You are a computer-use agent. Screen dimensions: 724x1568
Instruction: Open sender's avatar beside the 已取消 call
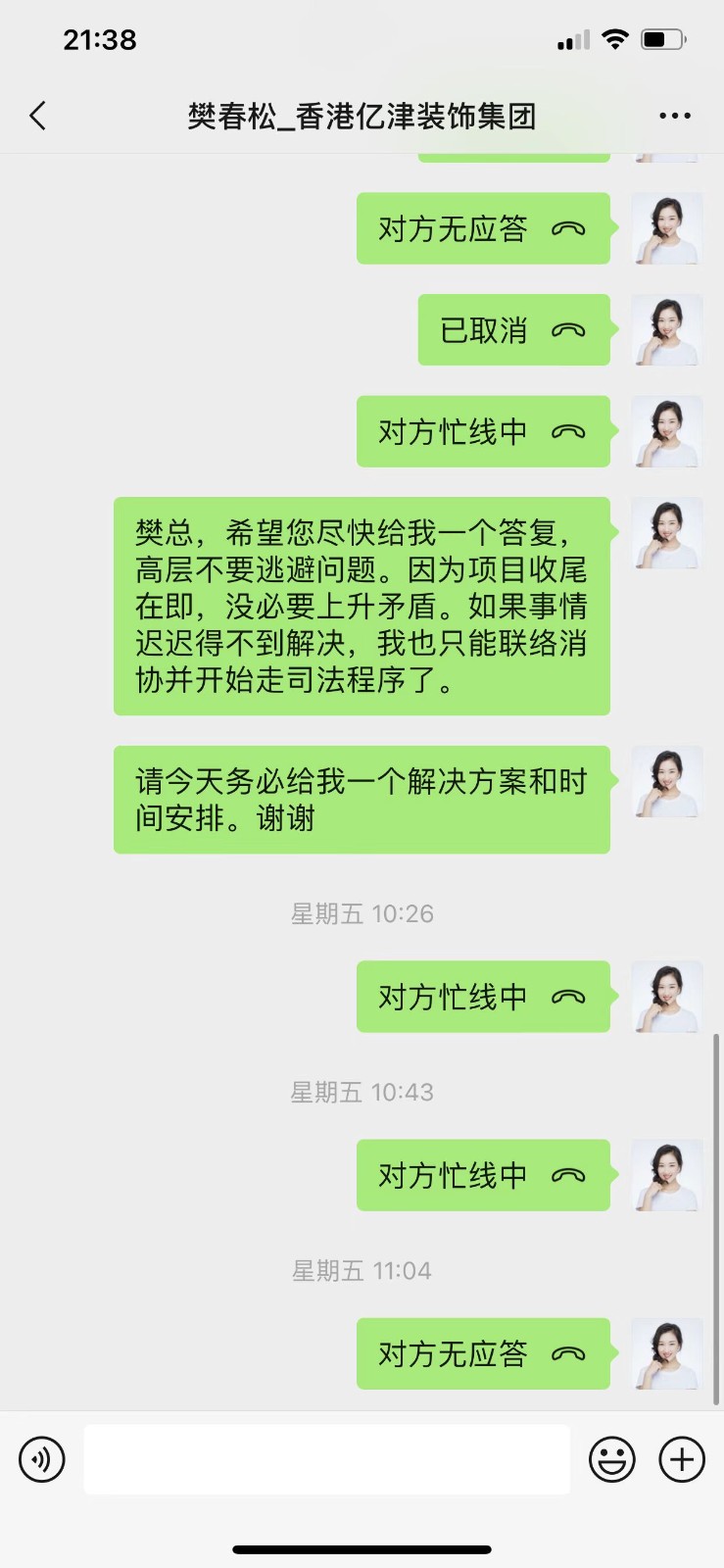tap(666, 330)
